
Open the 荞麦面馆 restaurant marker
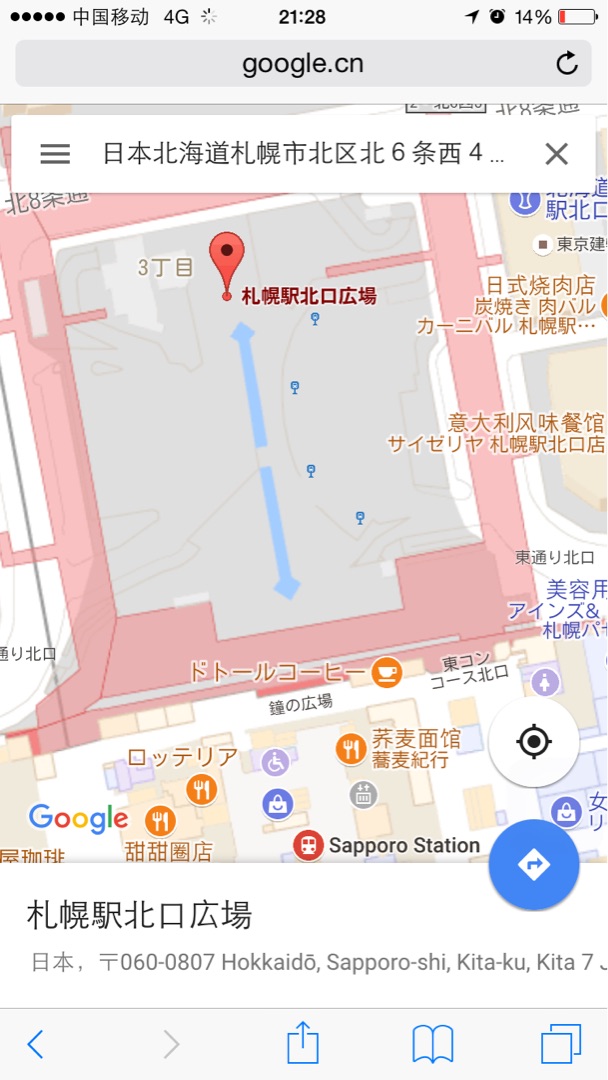[350, 747]
